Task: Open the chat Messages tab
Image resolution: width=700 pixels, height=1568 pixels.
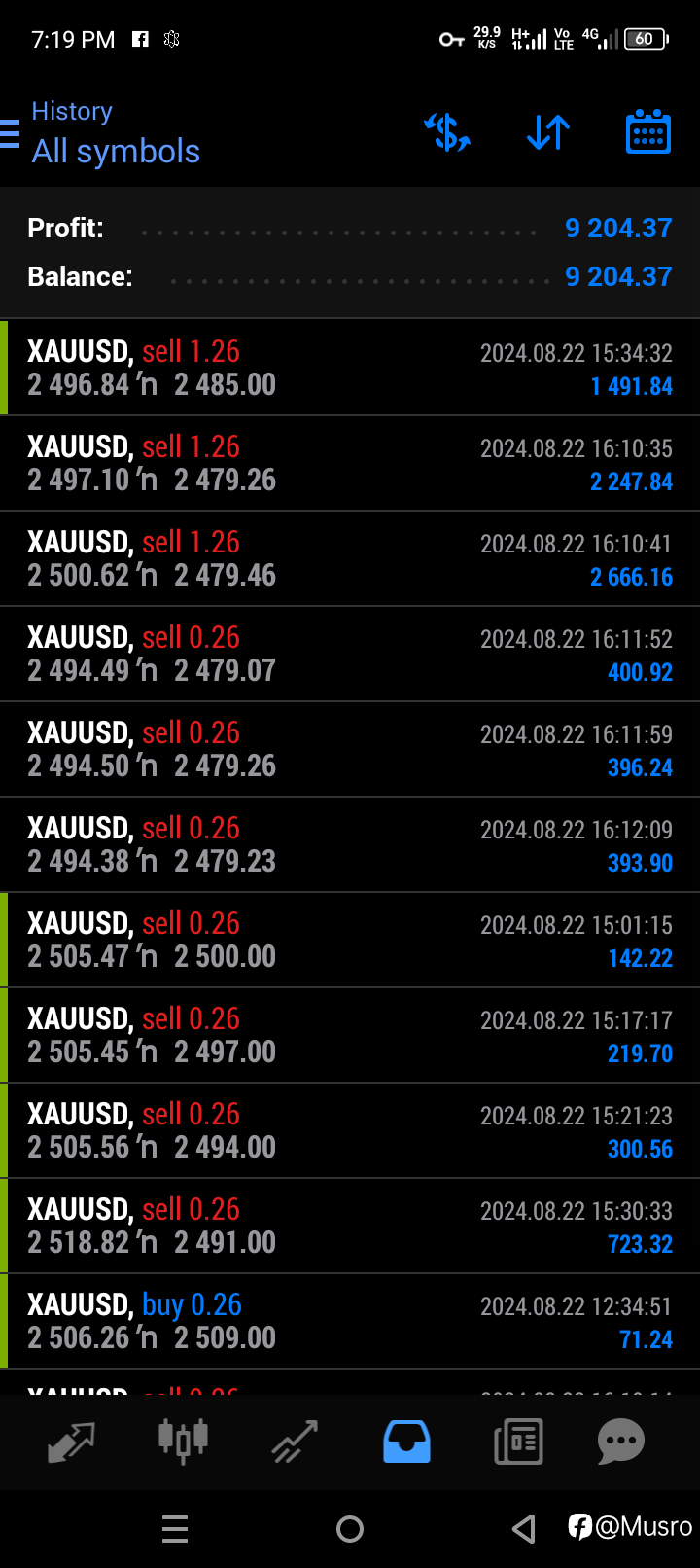Action: point(621,1442)
